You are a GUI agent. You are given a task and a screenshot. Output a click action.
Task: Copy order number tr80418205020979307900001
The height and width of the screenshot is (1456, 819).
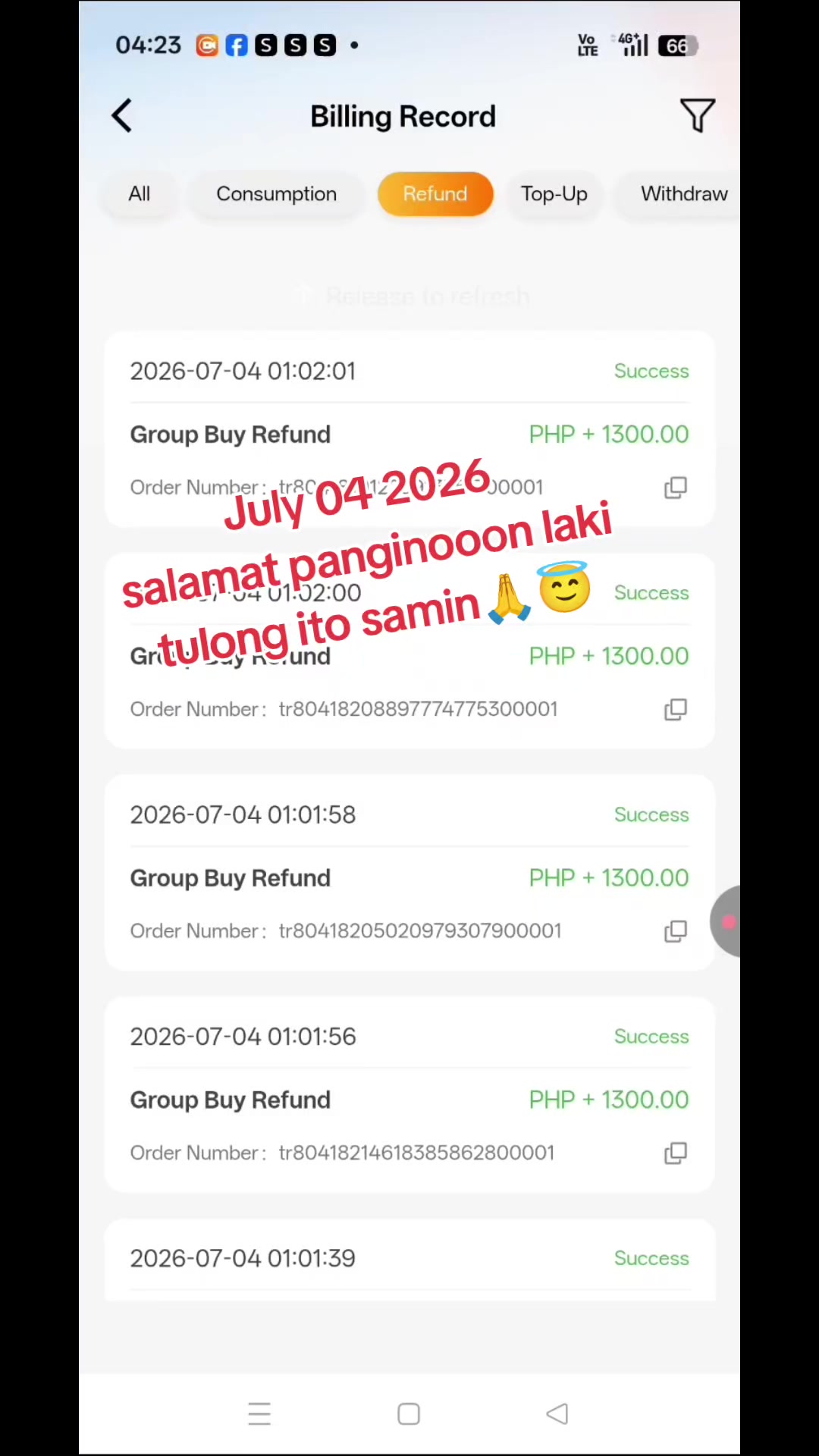click(x=676, y=931)
